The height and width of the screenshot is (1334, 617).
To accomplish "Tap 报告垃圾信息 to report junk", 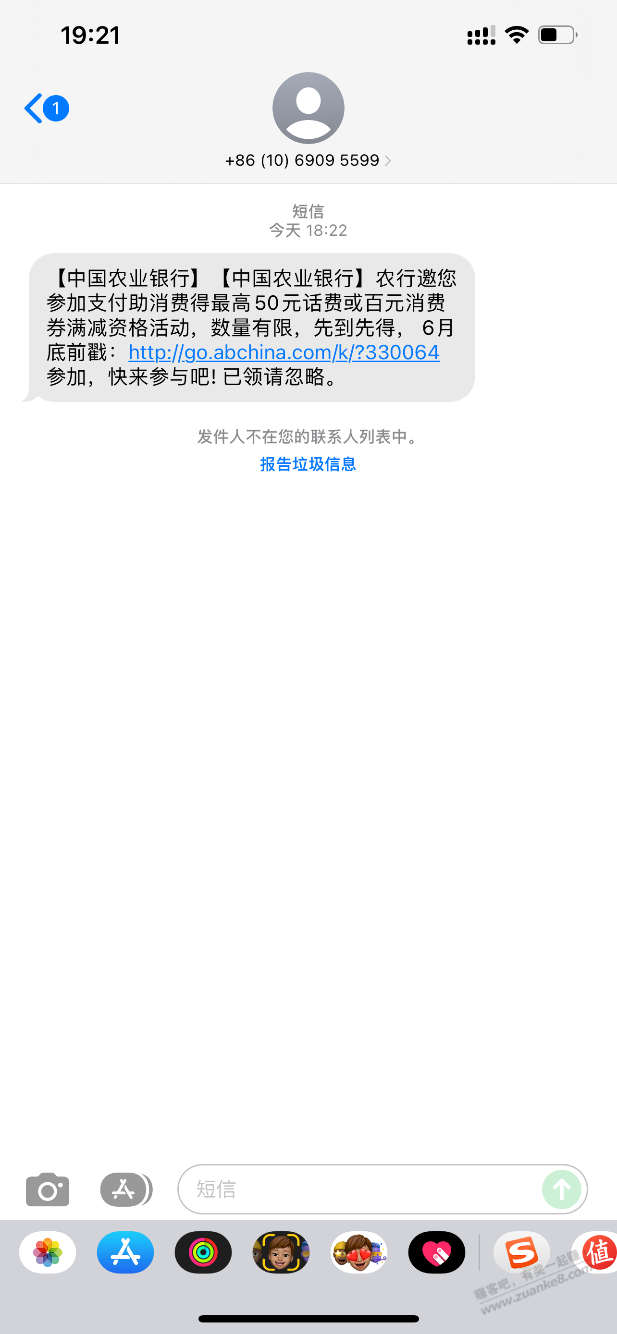I will click(308, 464).
